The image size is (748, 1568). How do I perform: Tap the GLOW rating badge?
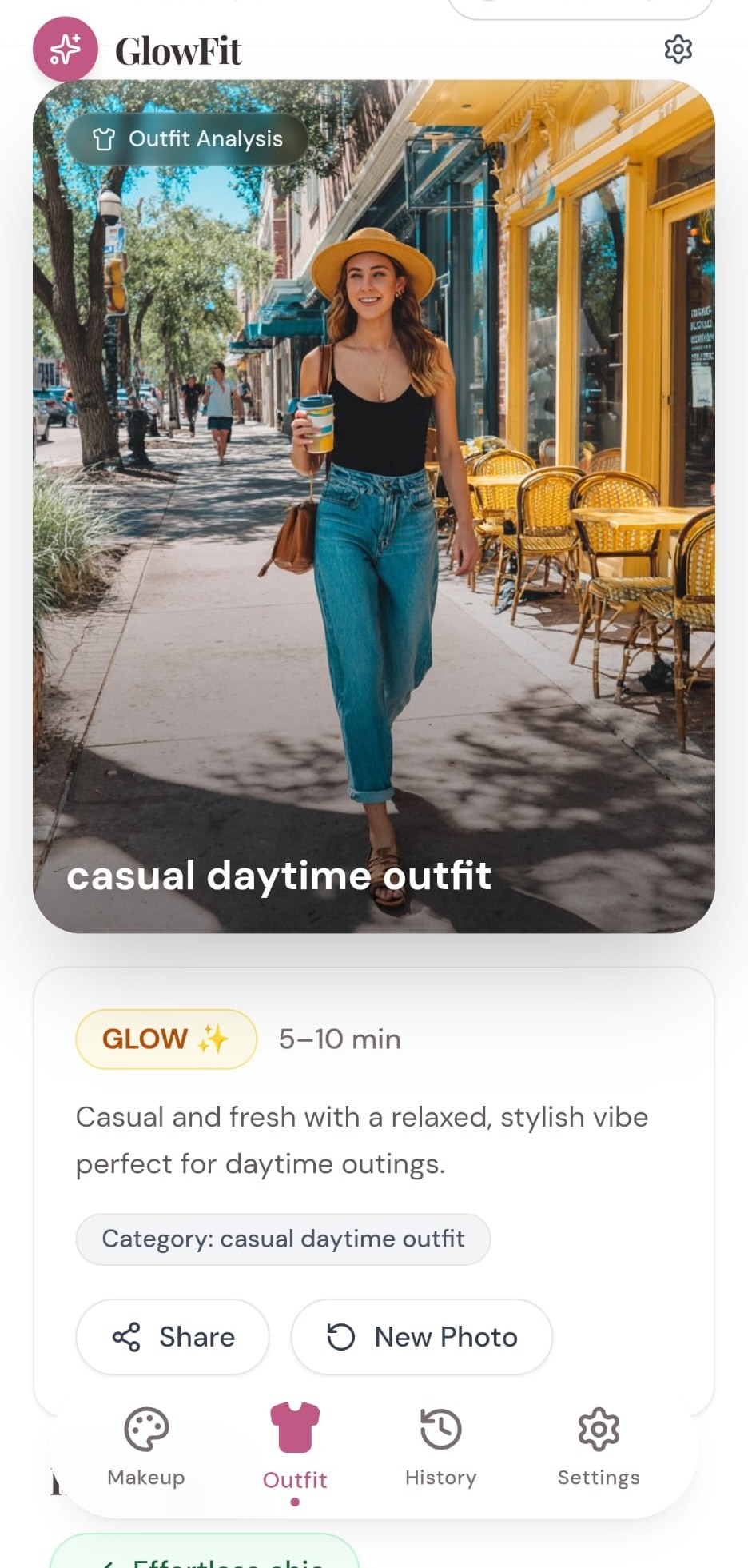[165, 1038]
